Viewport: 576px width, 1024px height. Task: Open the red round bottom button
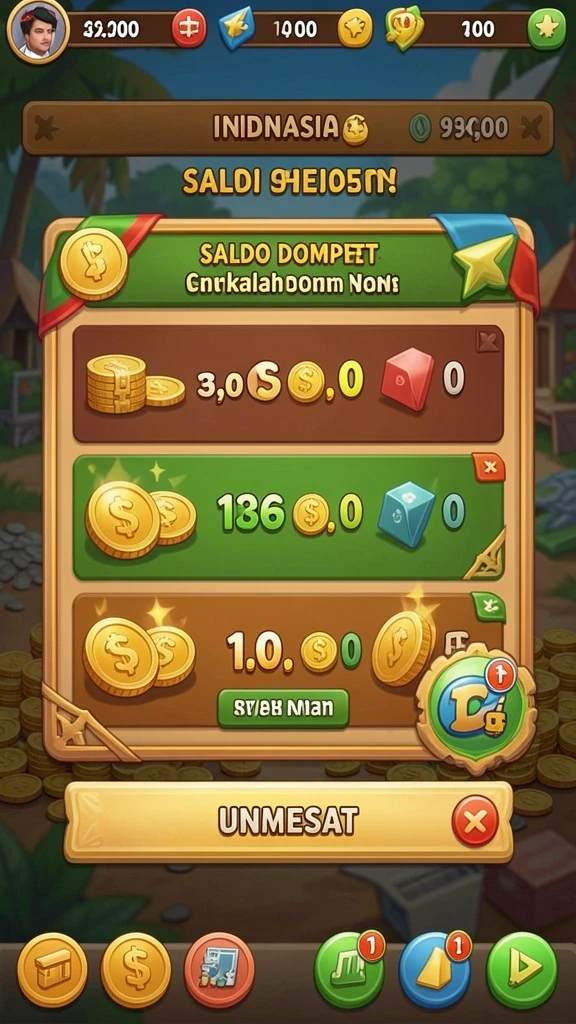coord(219,969)
